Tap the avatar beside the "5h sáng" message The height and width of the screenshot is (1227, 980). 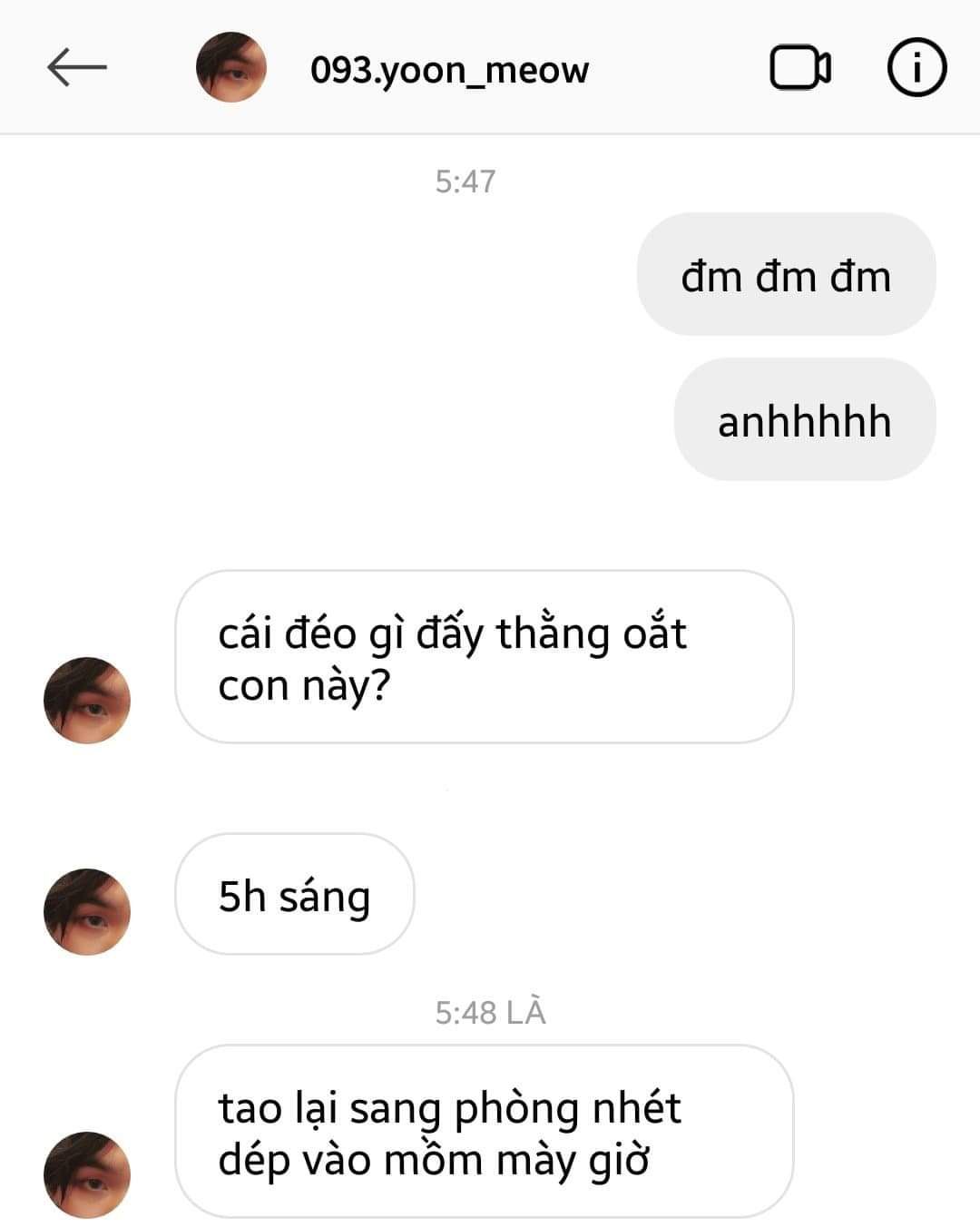coord(87,911)
